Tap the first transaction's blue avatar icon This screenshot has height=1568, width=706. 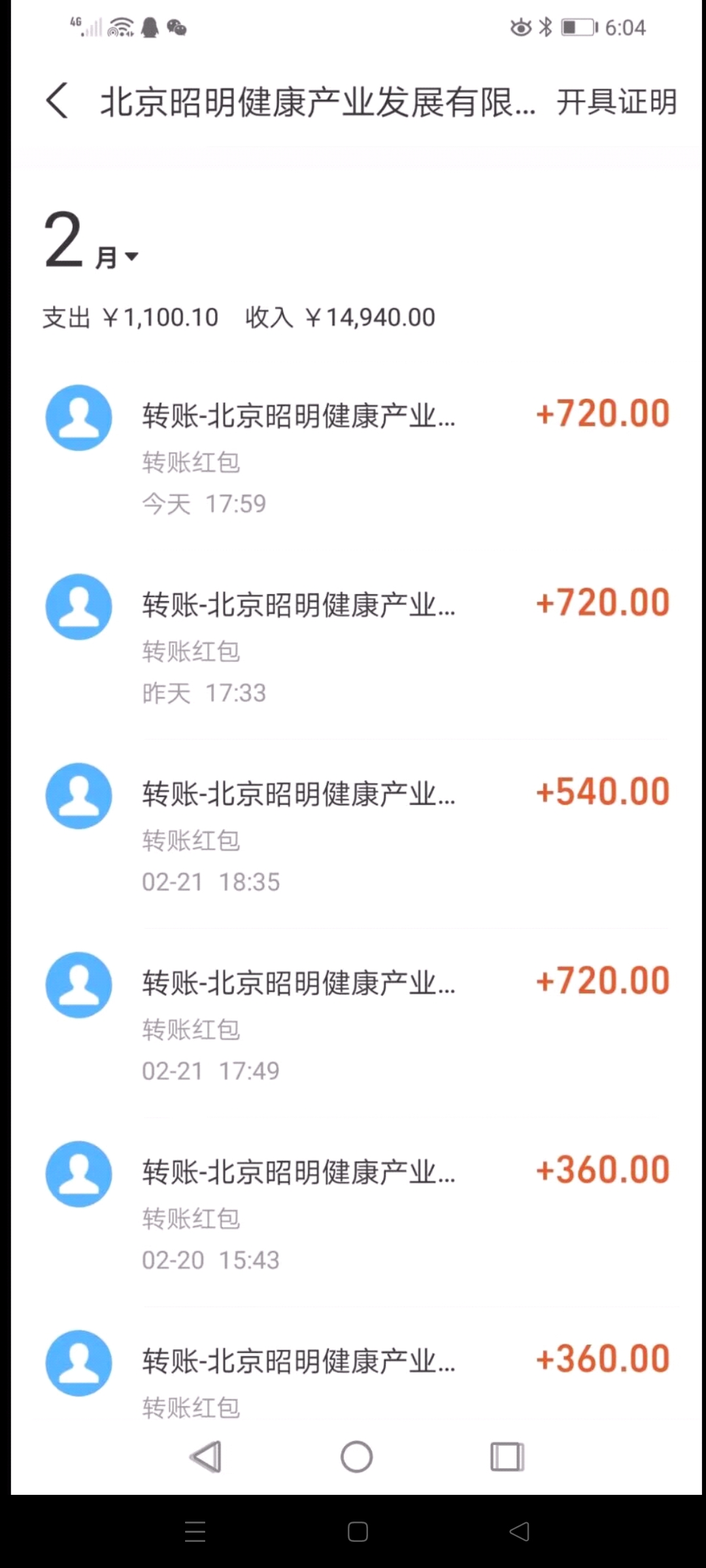(x=78, y=417)
